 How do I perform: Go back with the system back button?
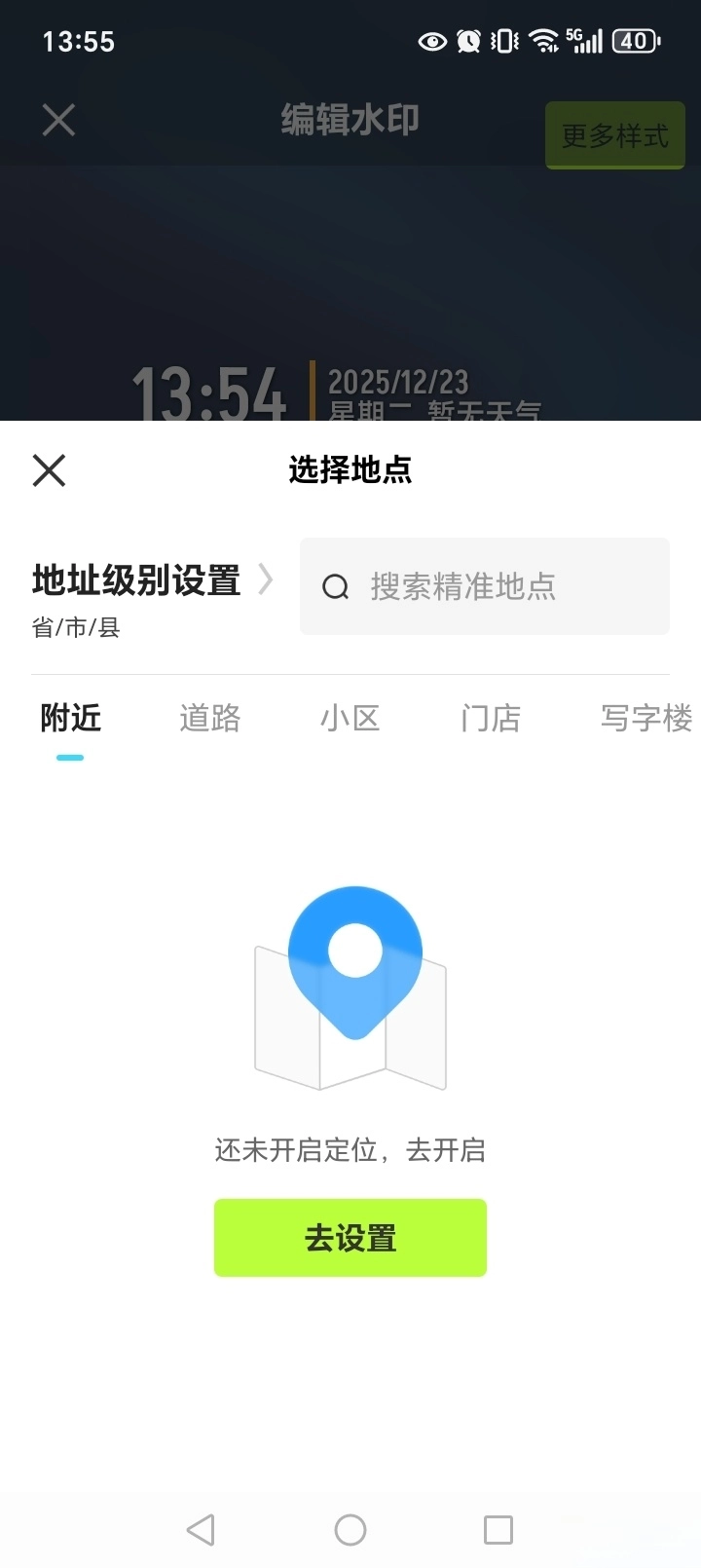pyautogui.click(x=201, y=1529)
